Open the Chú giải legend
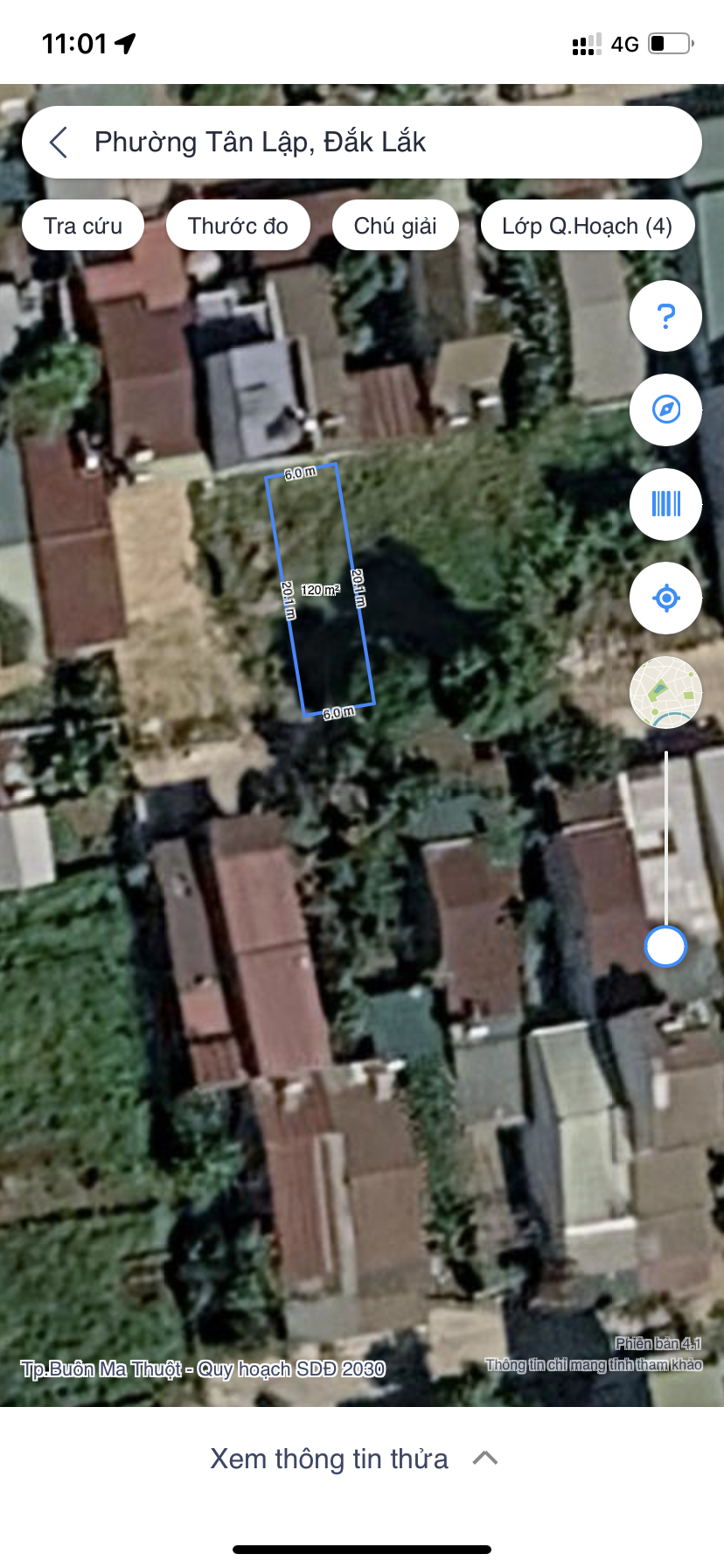724x1568 pixels. tap(395, 226)
